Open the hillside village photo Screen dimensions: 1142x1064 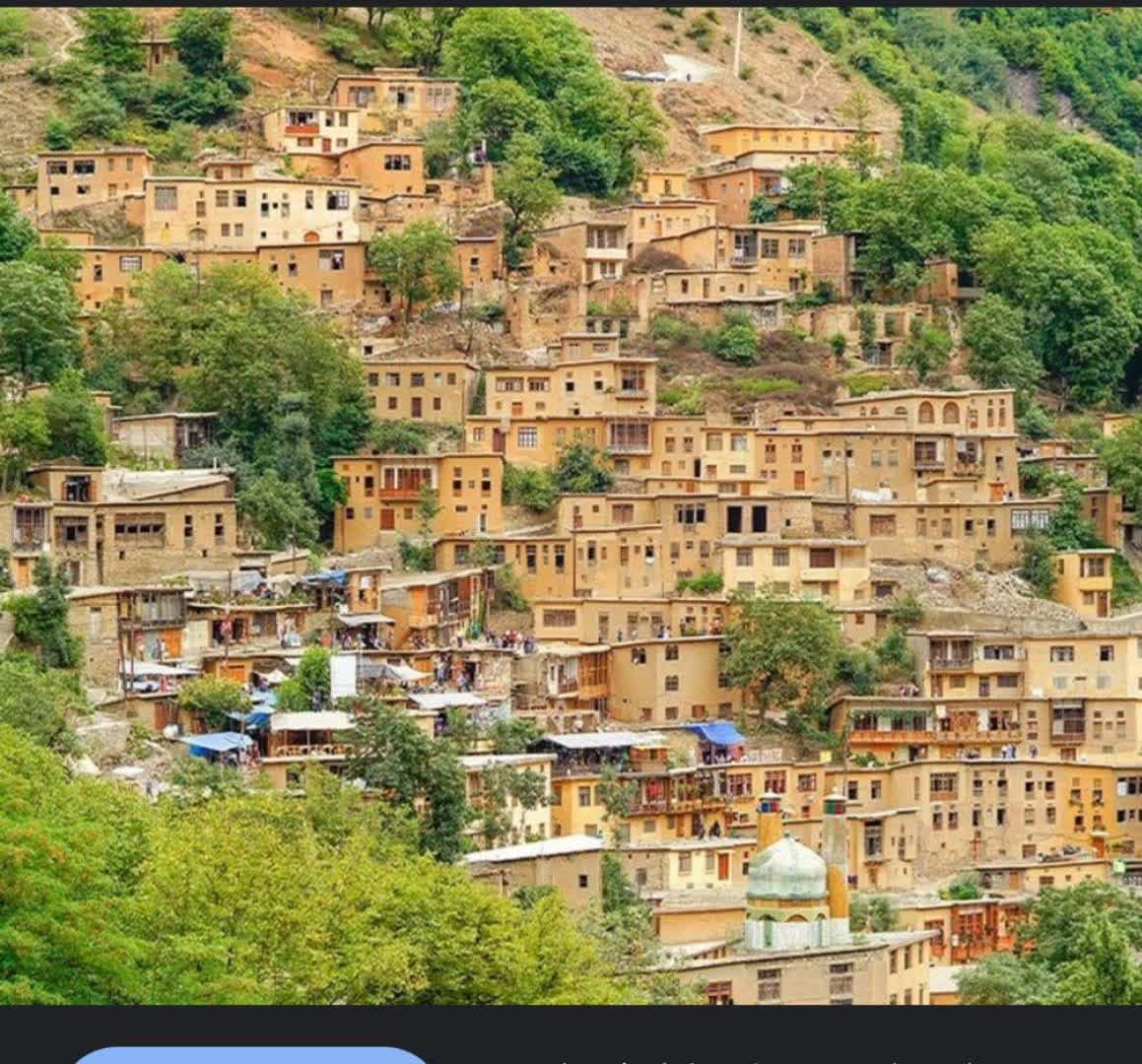click(x=571, y=506)
